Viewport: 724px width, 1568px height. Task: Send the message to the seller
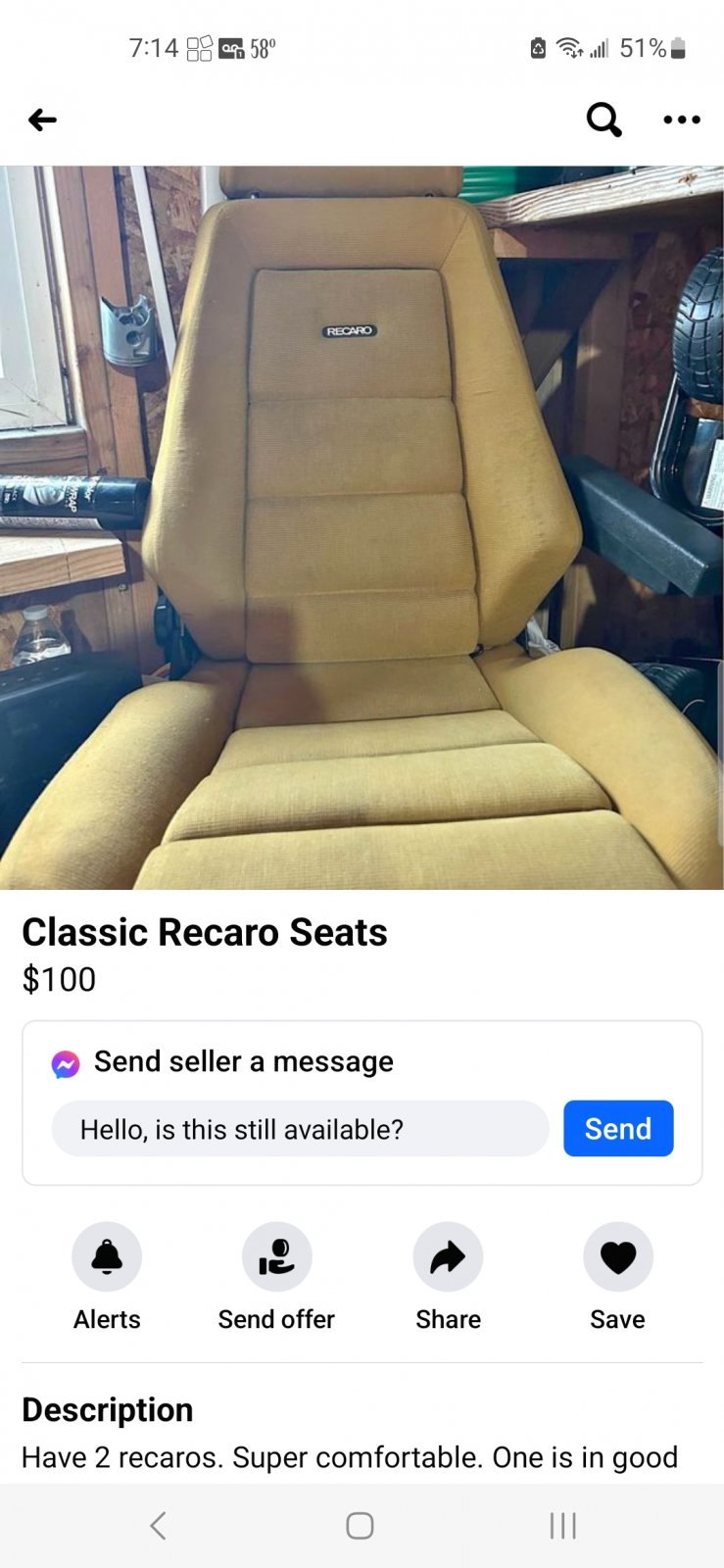pyautogui.click(x=618, y=1129)
